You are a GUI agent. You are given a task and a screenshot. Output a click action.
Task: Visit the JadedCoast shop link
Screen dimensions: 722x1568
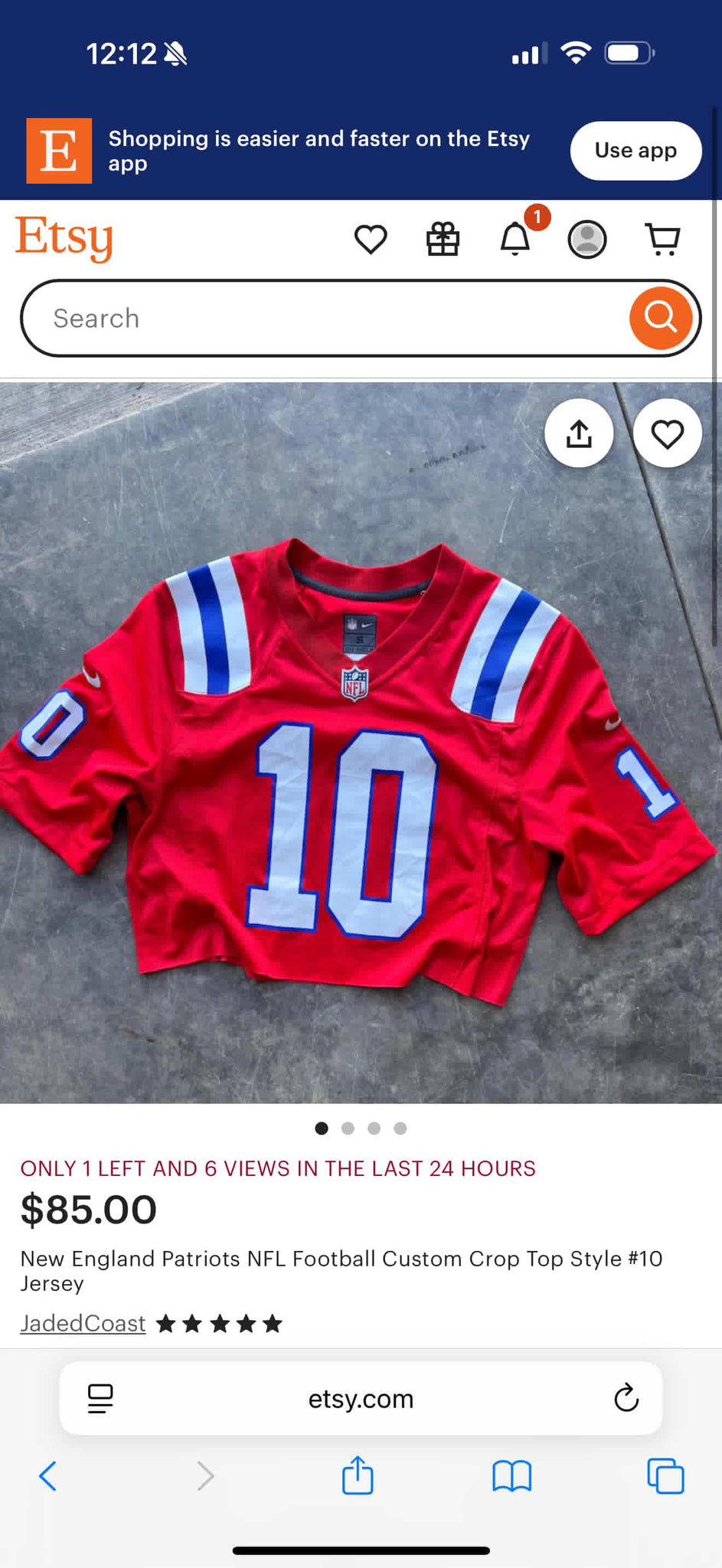(83, 1323)
